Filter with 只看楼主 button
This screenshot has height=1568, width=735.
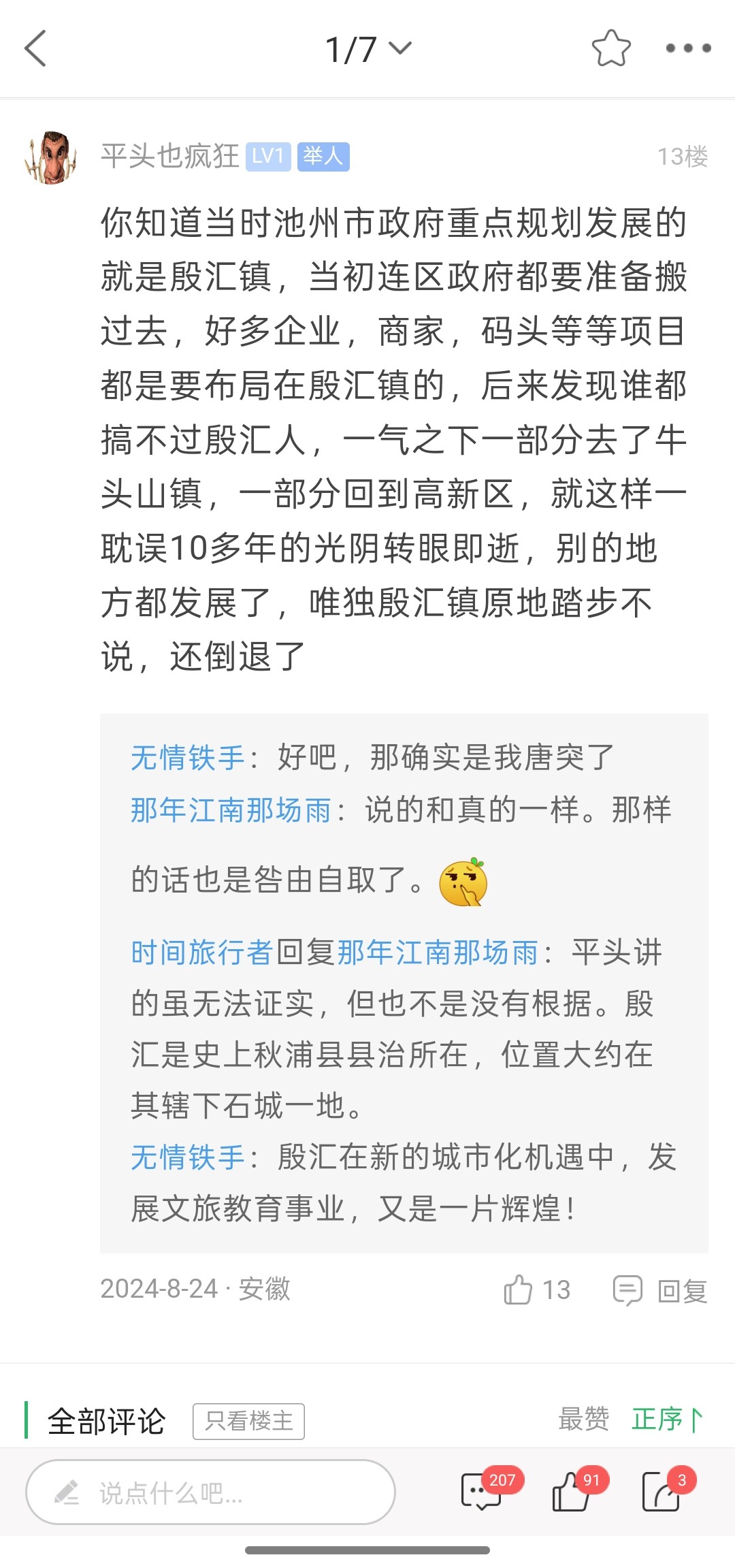coord(248,1421)
